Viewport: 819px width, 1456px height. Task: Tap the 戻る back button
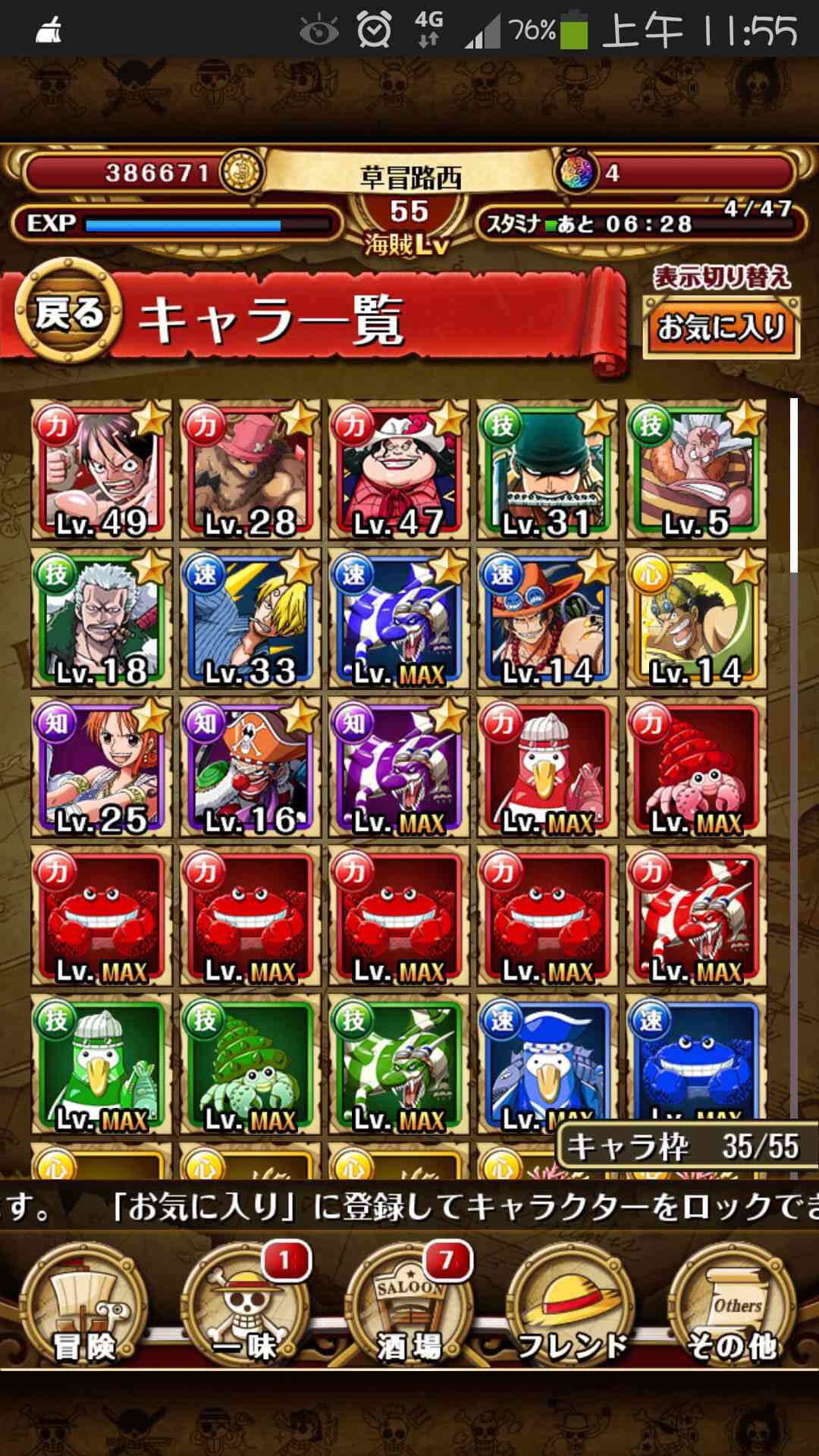tap(68, 312)
